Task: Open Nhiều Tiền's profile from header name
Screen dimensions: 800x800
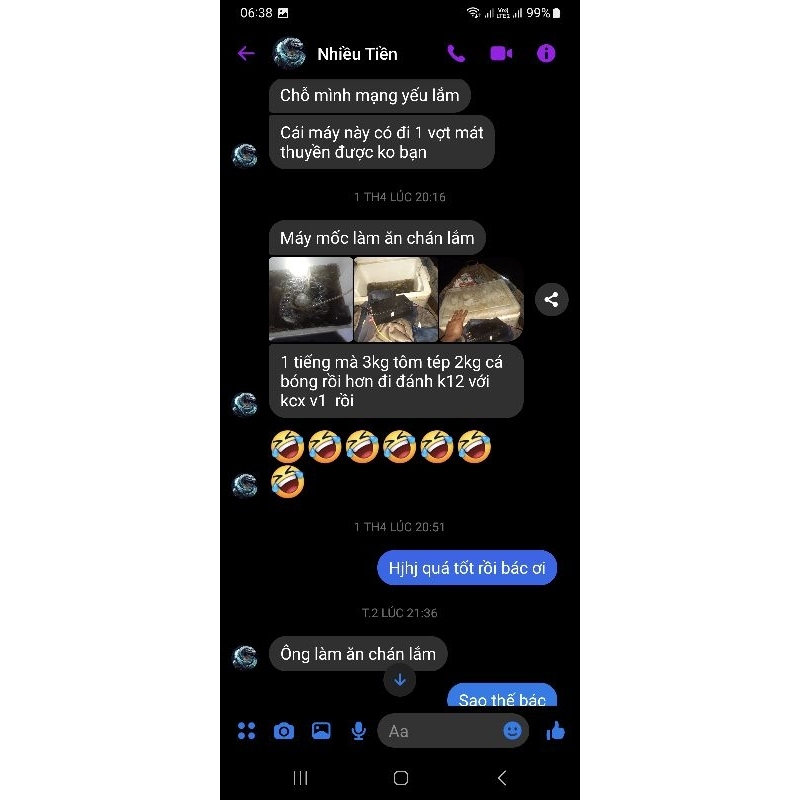Action: [x=357, y=54]
